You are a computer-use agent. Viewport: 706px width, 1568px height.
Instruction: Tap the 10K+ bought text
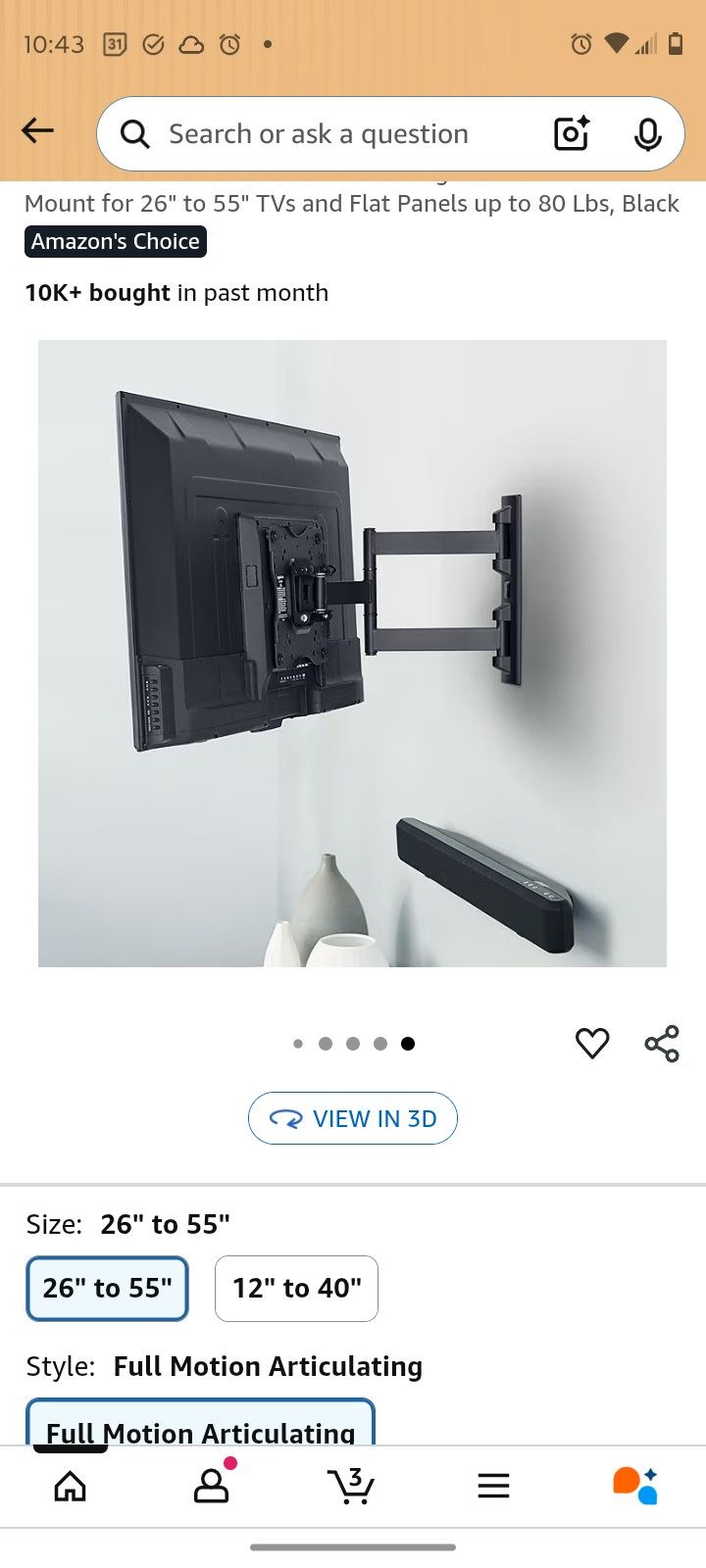coord(95,292)
